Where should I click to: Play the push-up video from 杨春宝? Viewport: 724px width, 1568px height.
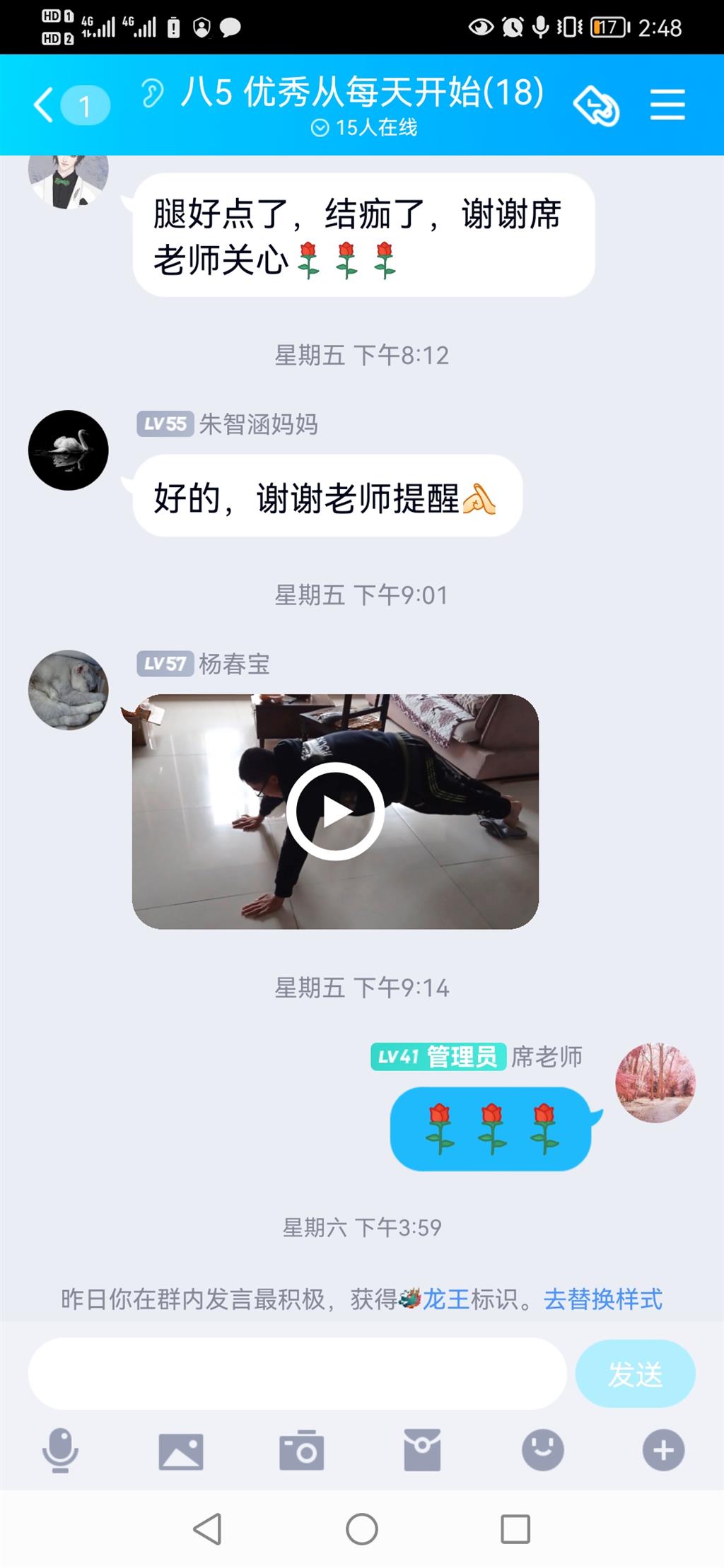(335, 811)
